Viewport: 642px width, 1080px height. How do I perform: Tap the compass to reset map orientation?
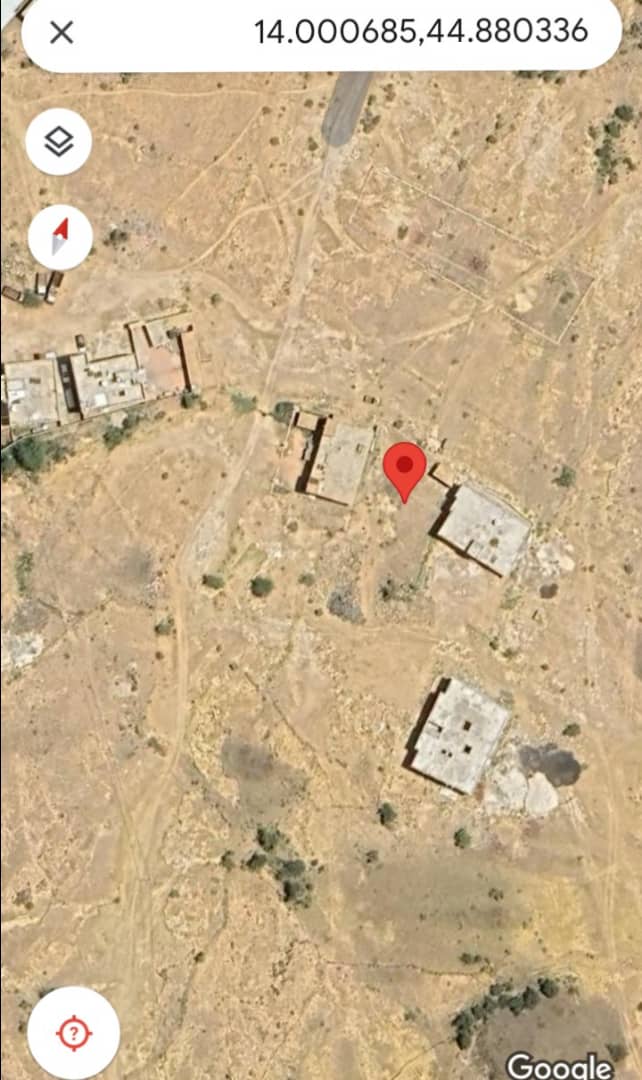coord(61,237)
